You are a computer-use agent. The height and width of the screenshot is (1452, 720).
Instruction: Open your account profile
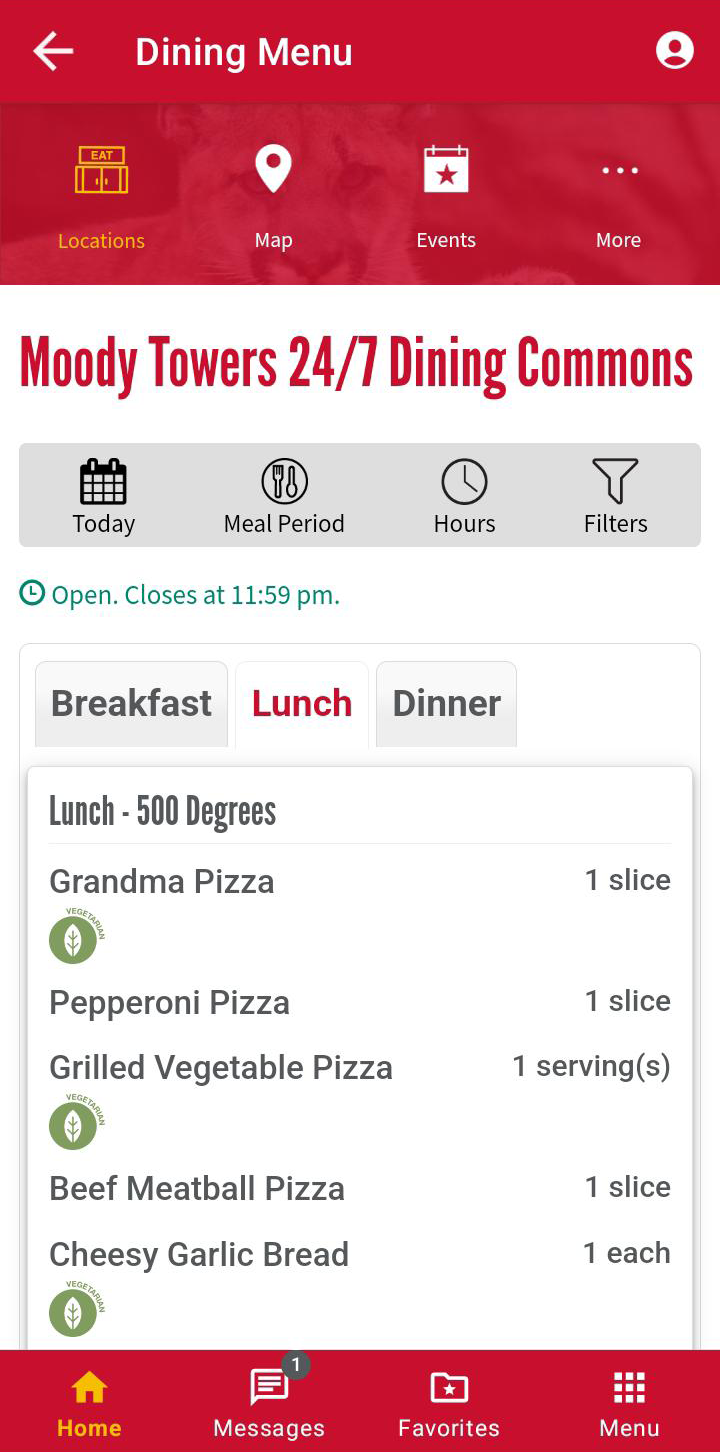[x=674, y=50]
